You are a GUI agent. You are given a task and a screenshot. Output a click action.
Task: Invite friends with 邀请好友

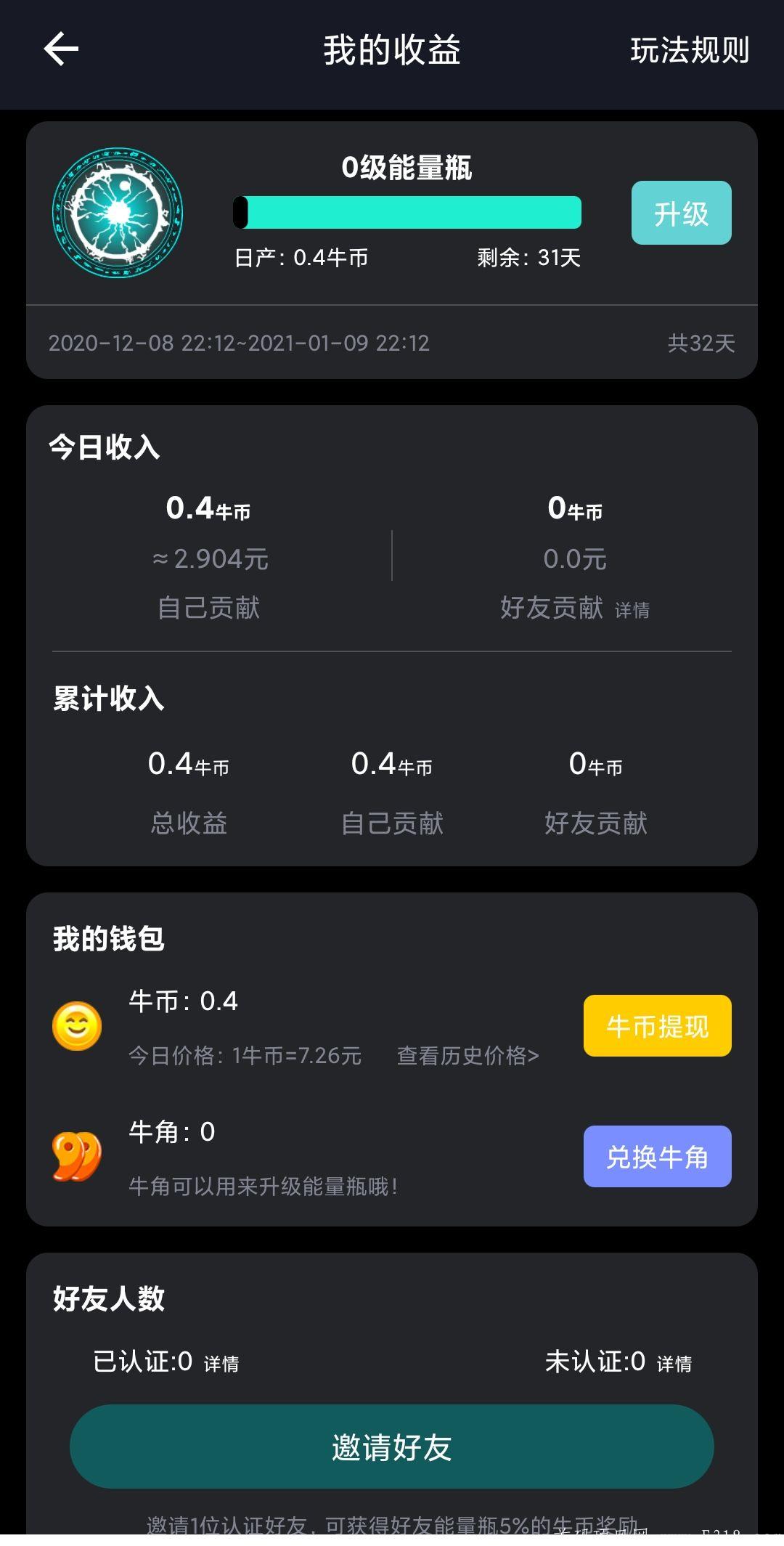pyautogui.click(x=392, y=1447)
